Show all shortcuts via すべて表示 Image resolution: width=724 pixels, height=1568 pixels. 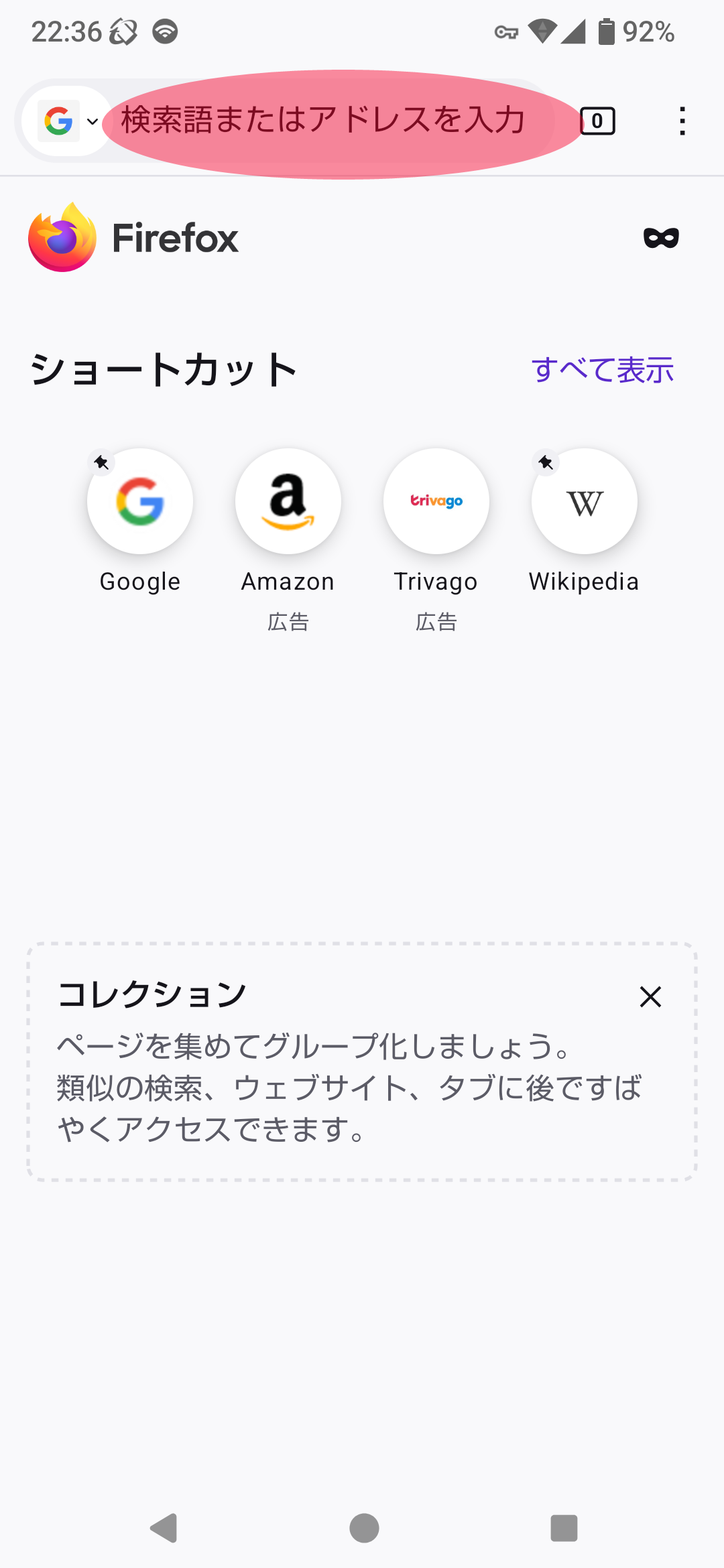602,370
